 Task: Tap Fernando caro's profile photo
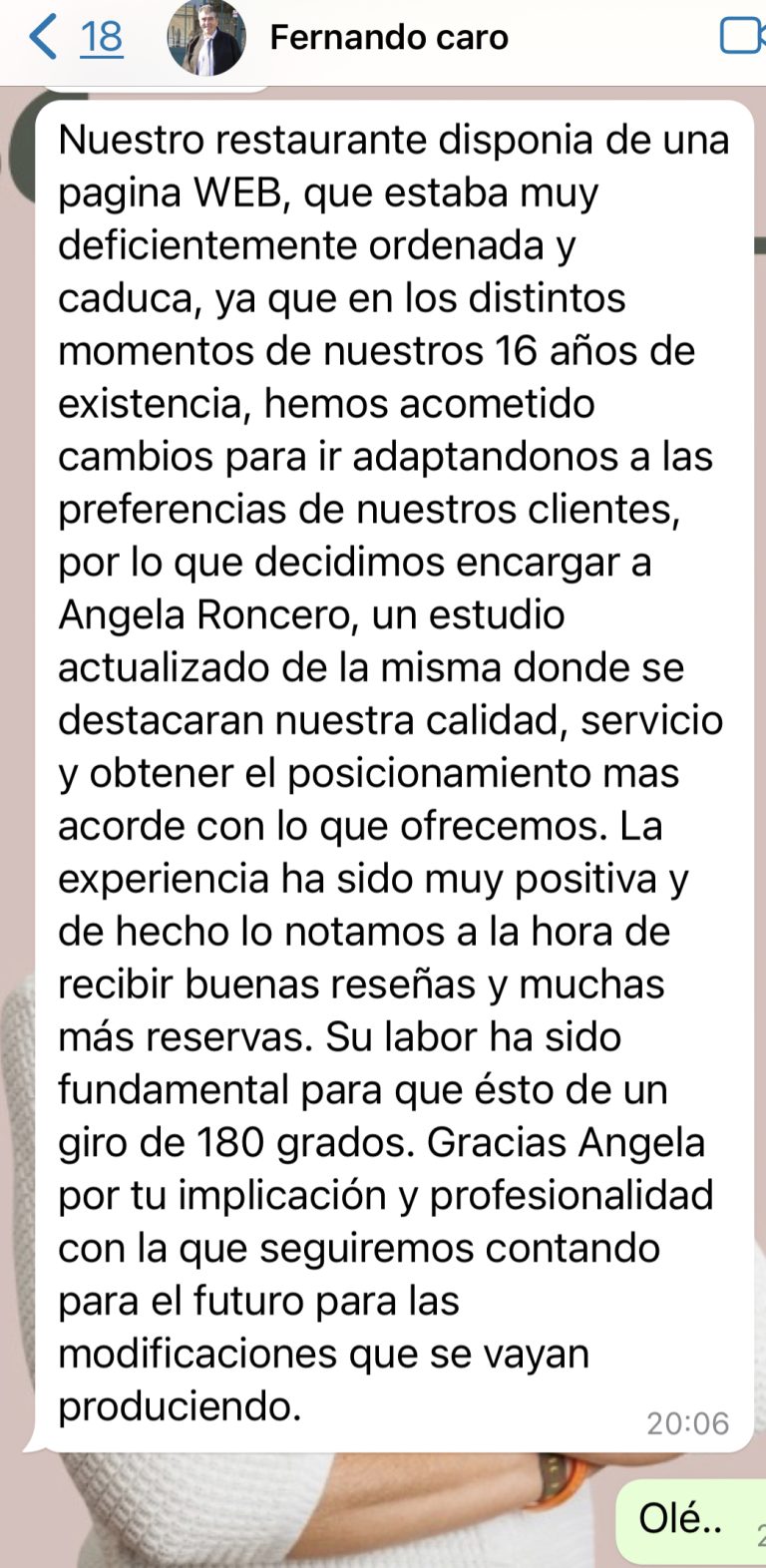[x=206, y=38]
